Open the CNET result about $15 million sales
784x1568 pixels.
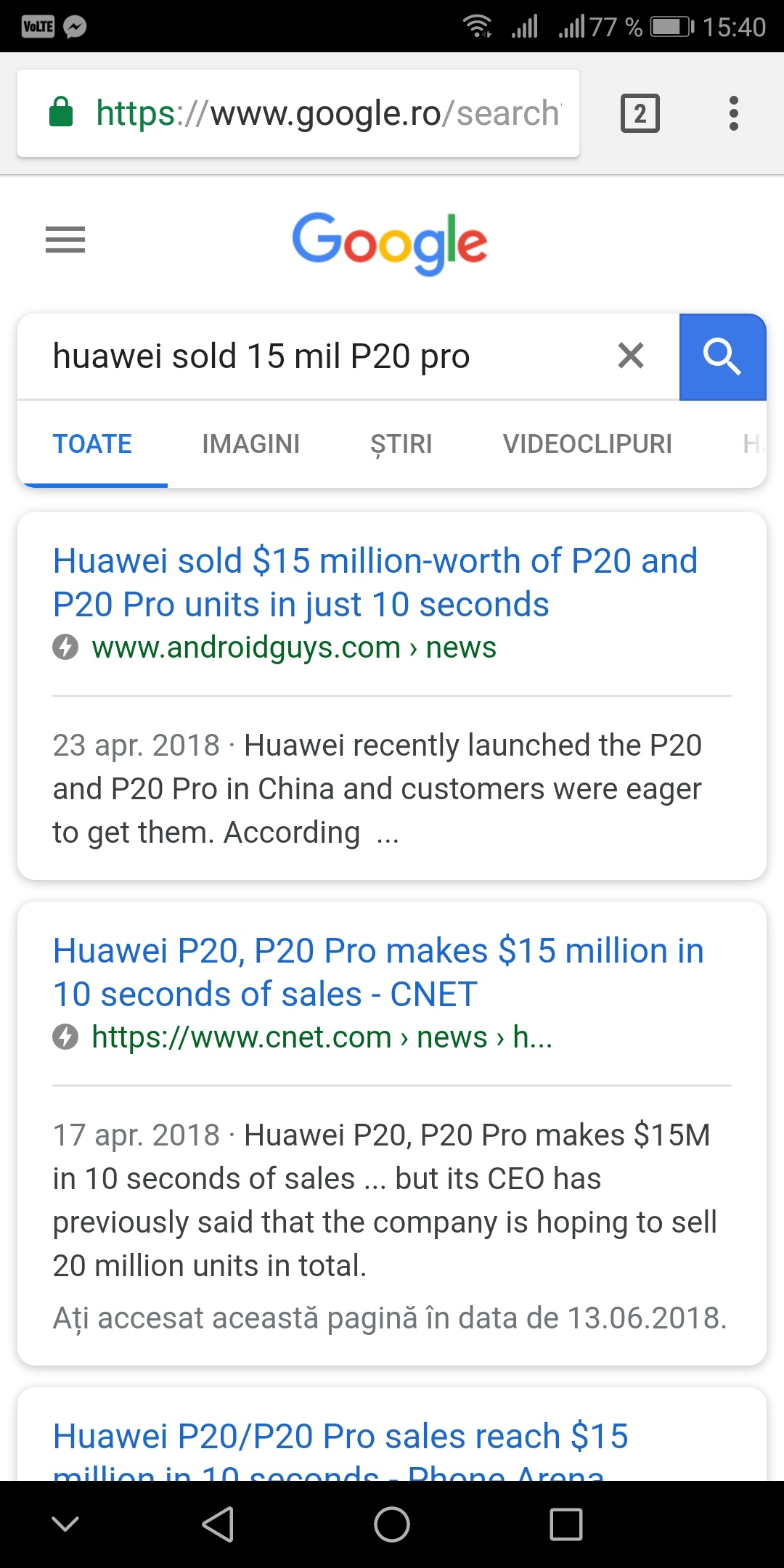(378, 972)
